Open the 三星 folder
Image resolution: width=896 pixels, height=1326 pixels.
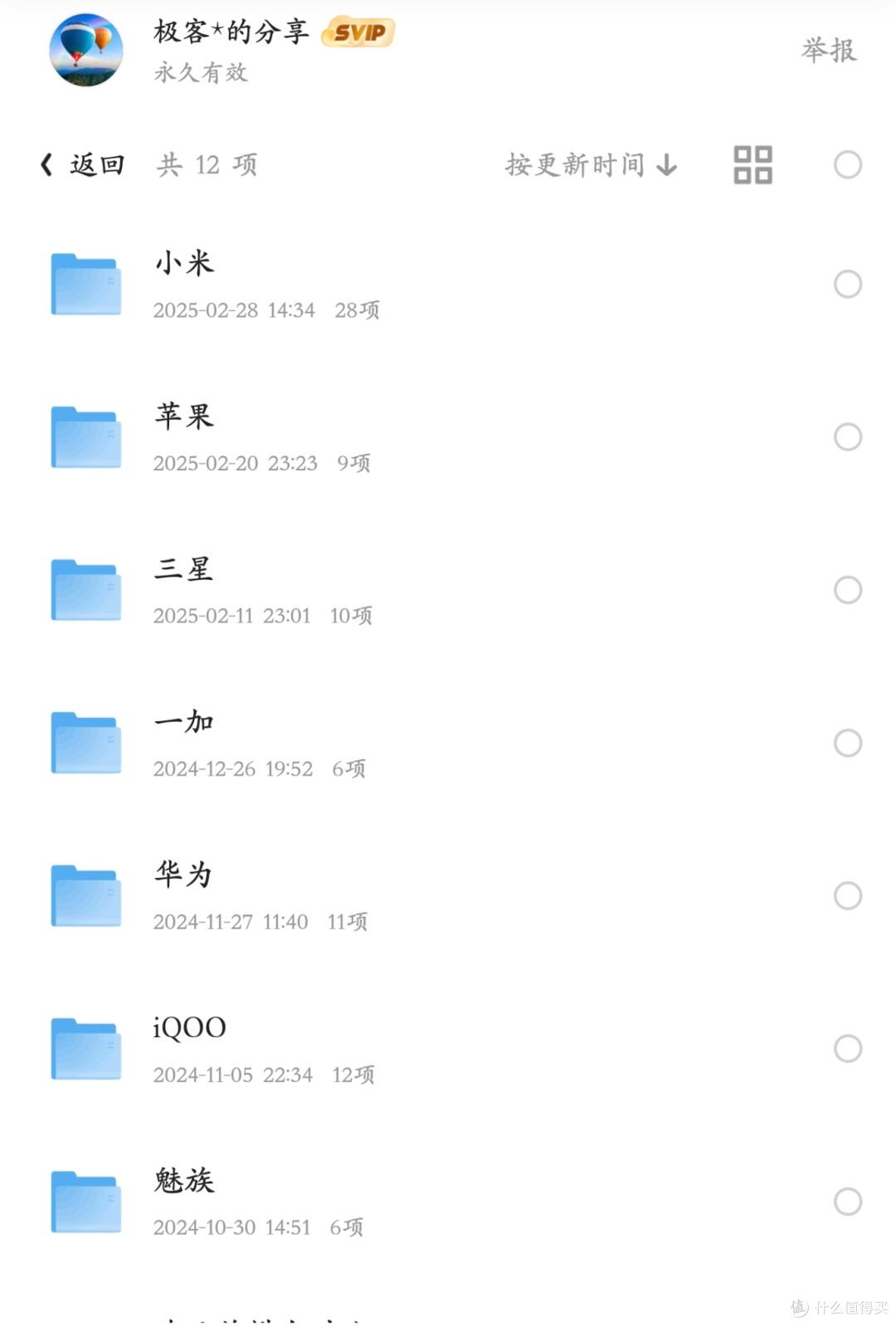click(x=184, y=569)
